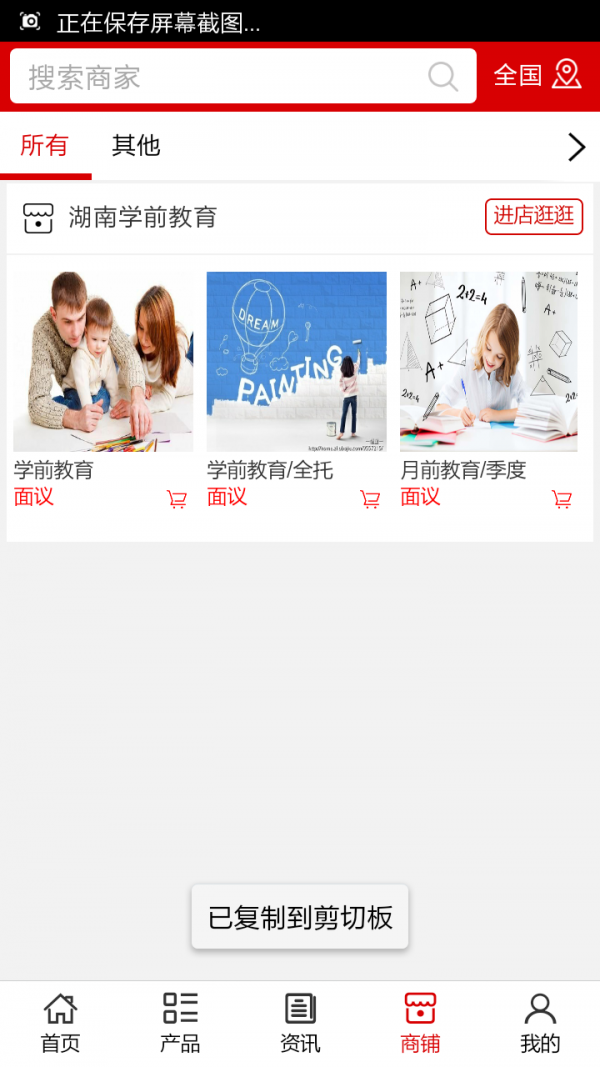Viewport: 600px width, 1067px height.
Task: Tap the 进店逛逛 button
Action: point(534,216)
